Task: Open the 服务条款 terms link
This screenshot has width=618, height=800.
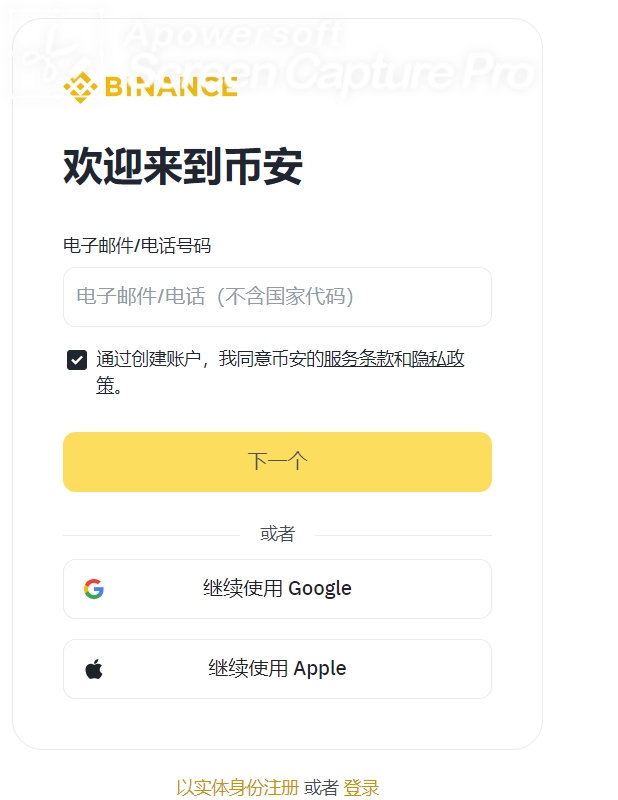Action: tap(357, 359)
